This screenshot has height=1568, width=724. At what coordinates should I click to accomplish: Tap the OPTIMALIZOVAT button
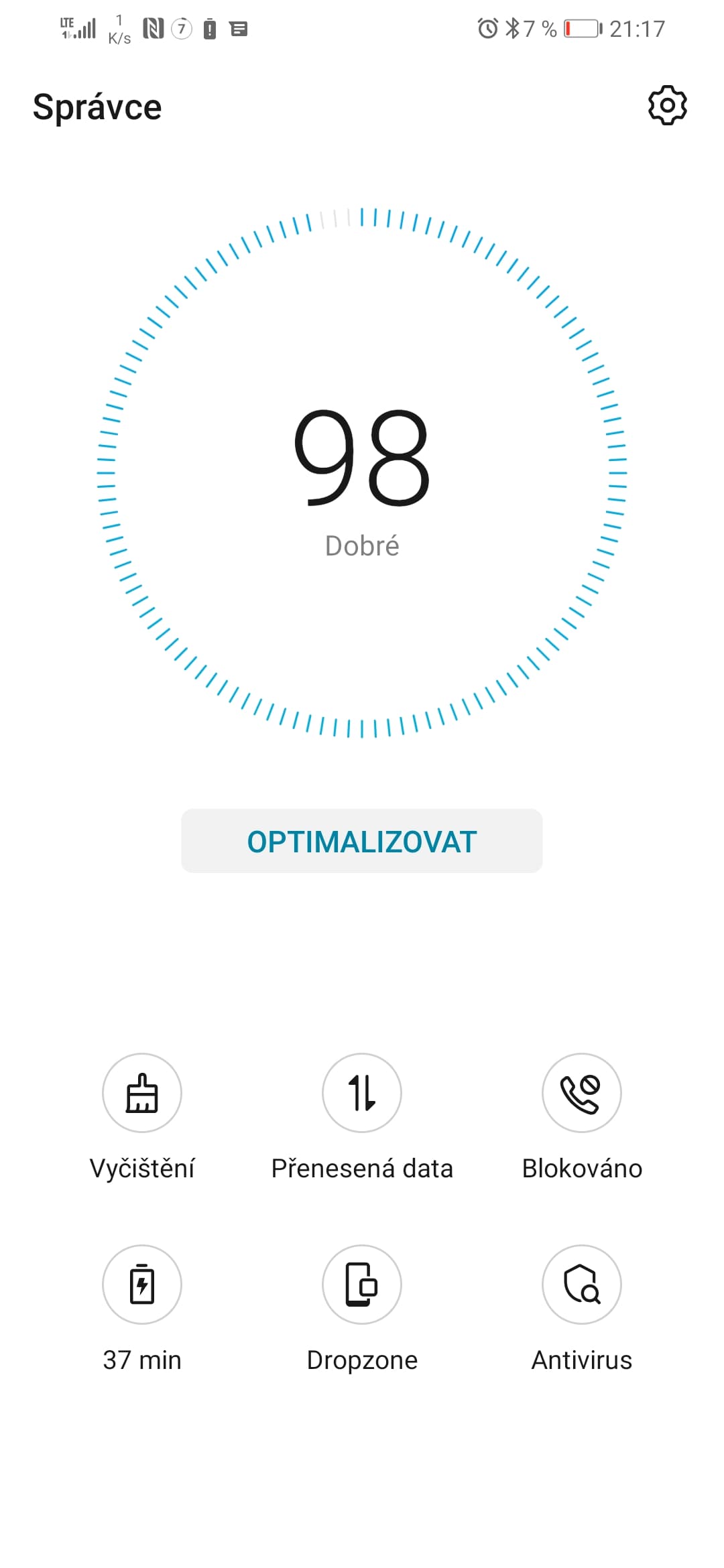tap(362, 841)
